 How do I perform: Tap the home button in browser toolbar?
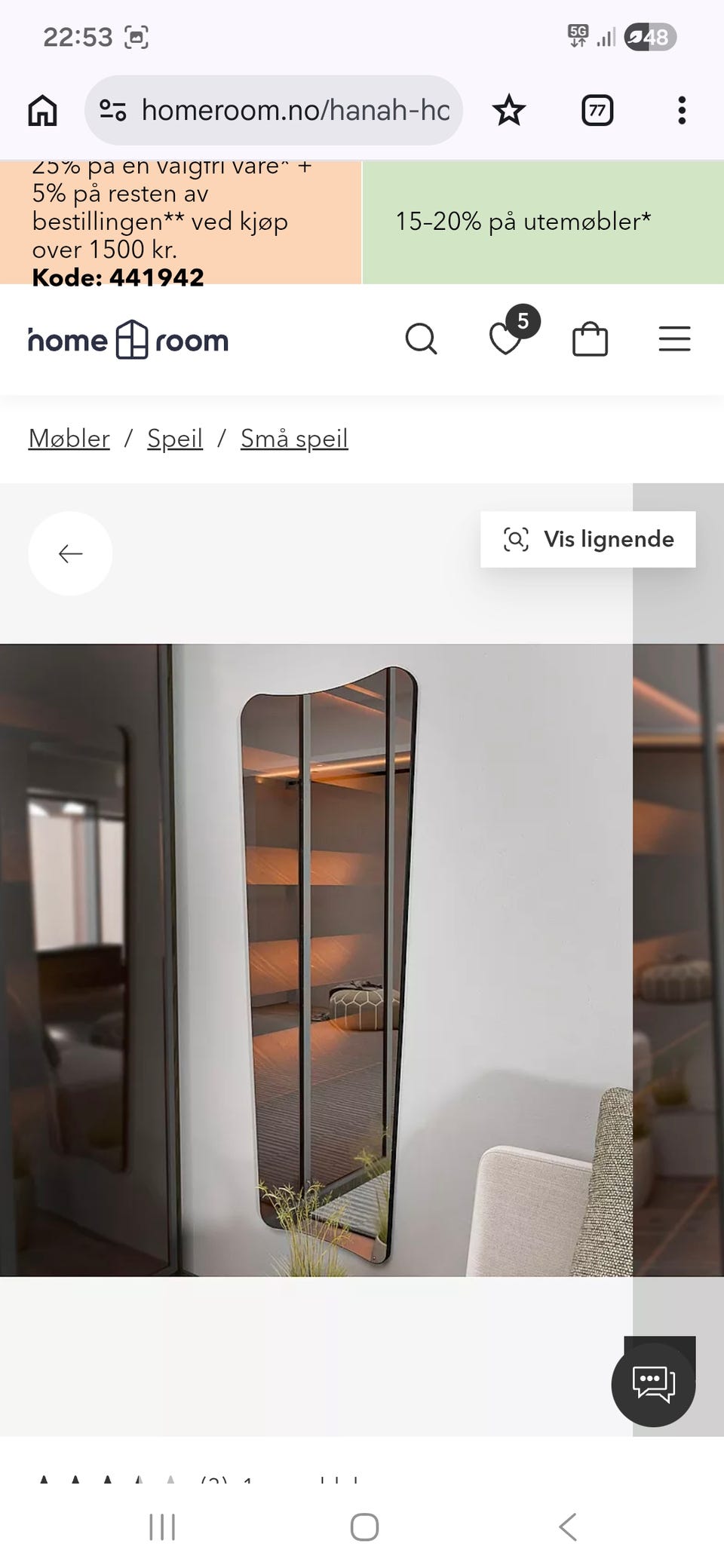tap(41, 110)
